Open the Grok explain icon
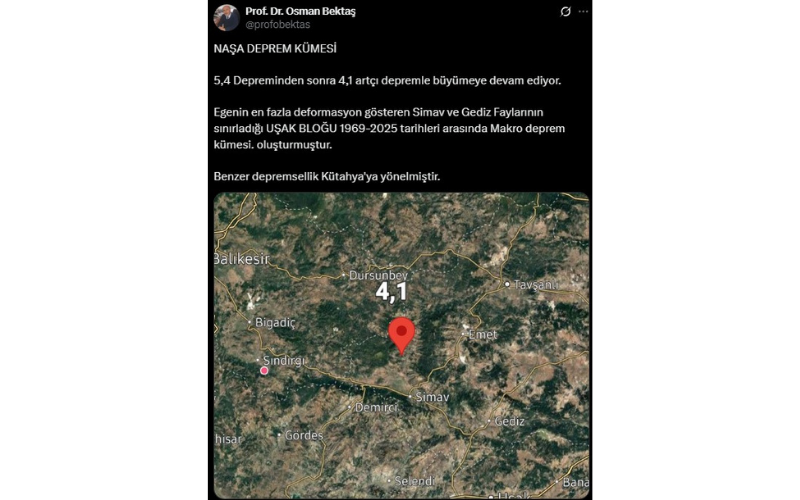This screenshot has height=500, width=800. 566,11
